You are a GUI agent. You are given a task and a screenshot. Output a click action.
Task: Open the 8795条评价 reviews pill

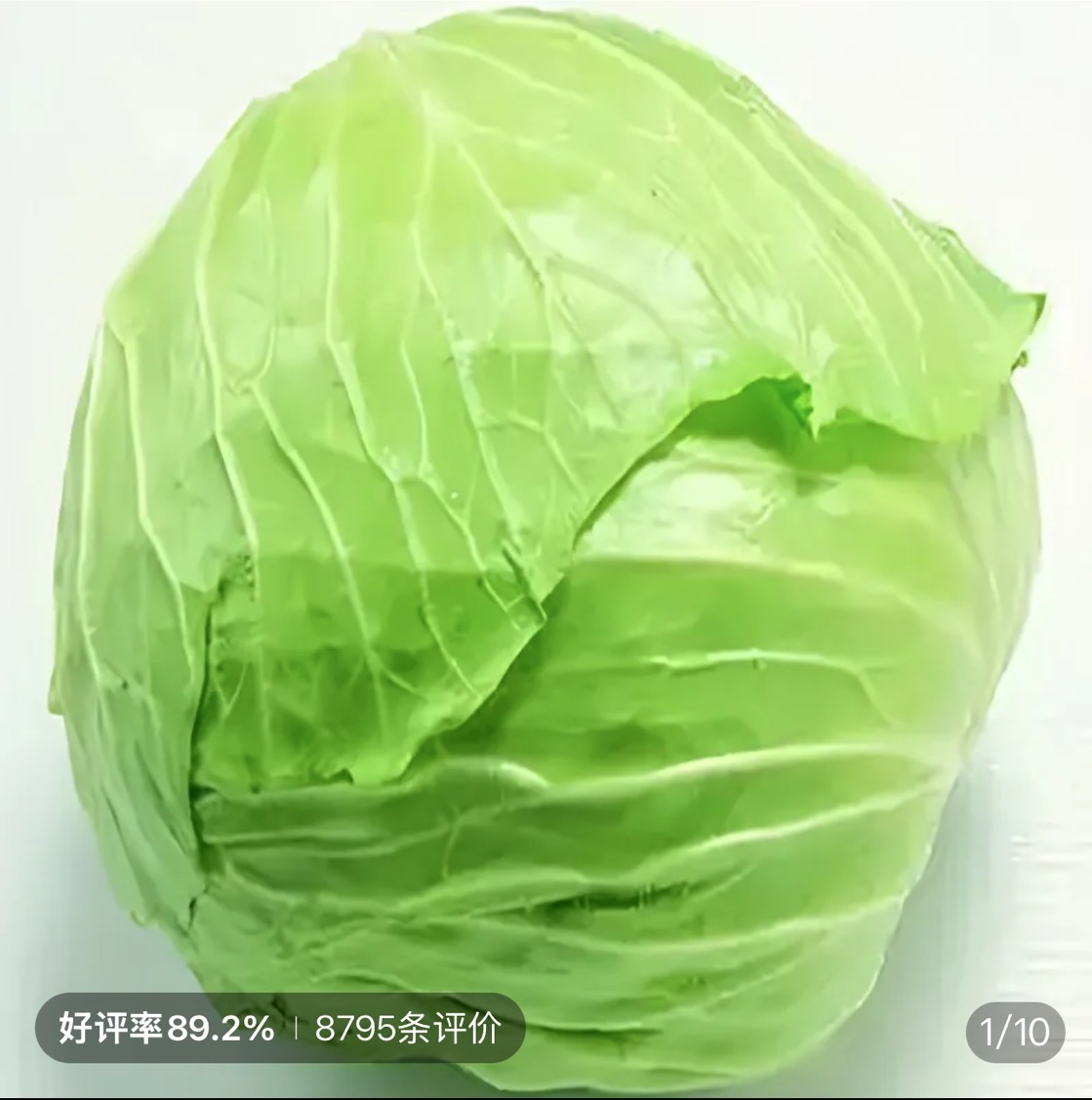point(406,1028)
